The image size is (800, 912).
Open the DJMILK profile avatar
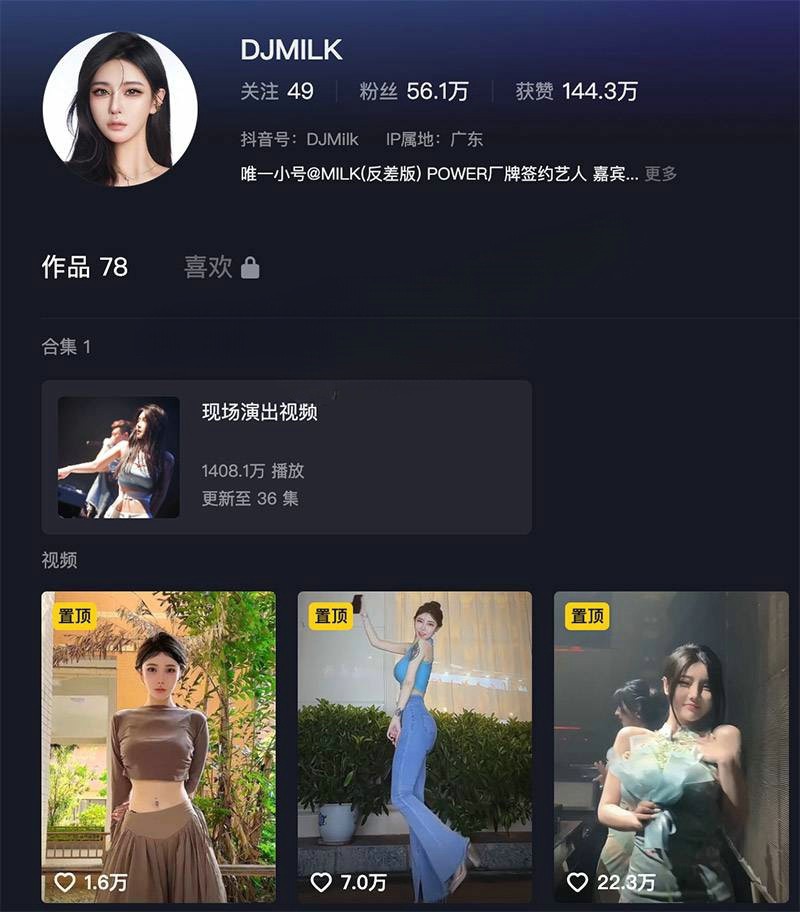coord(120,109)
